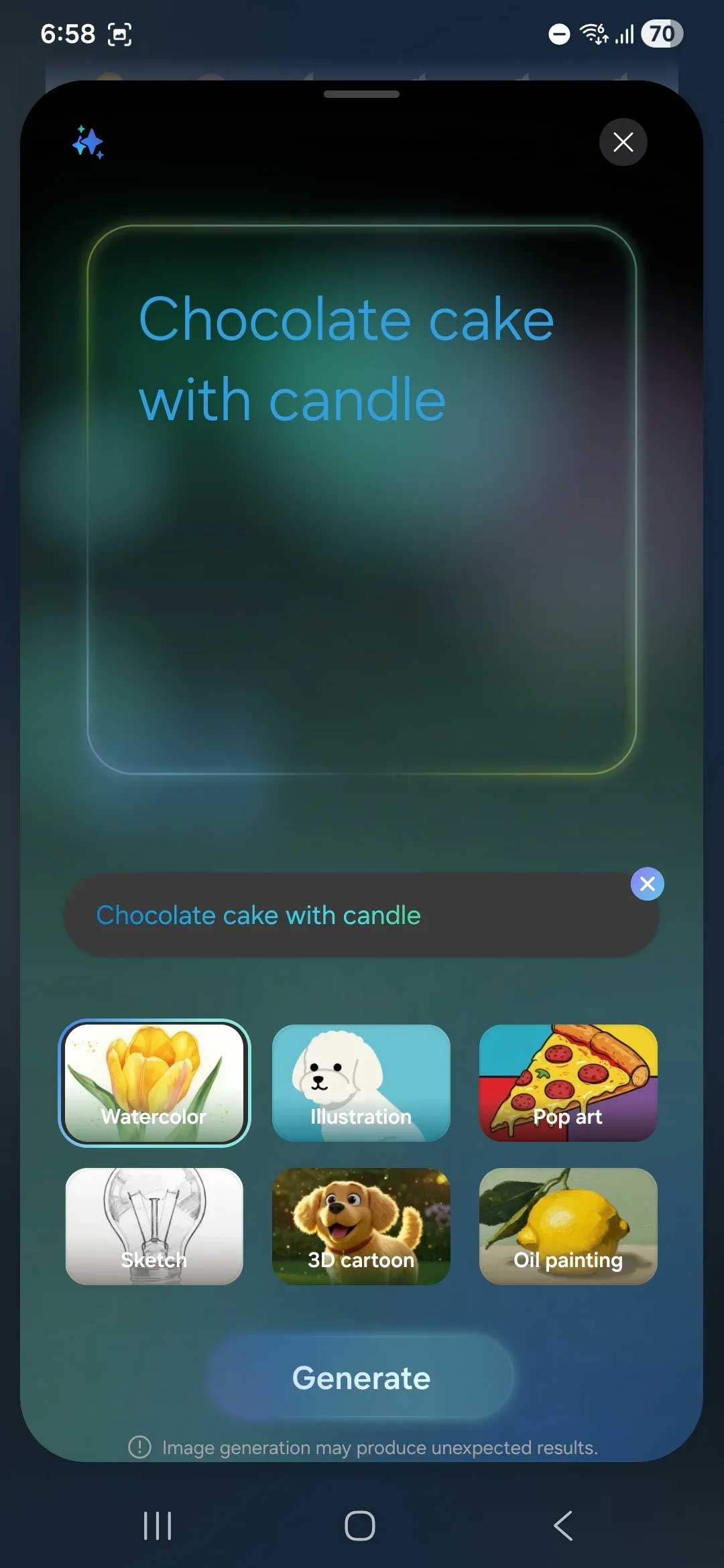Select the Watercolor style
Image resolution: width=724 pixels, height=1568 pixels.
click(x=154, y=1083)
